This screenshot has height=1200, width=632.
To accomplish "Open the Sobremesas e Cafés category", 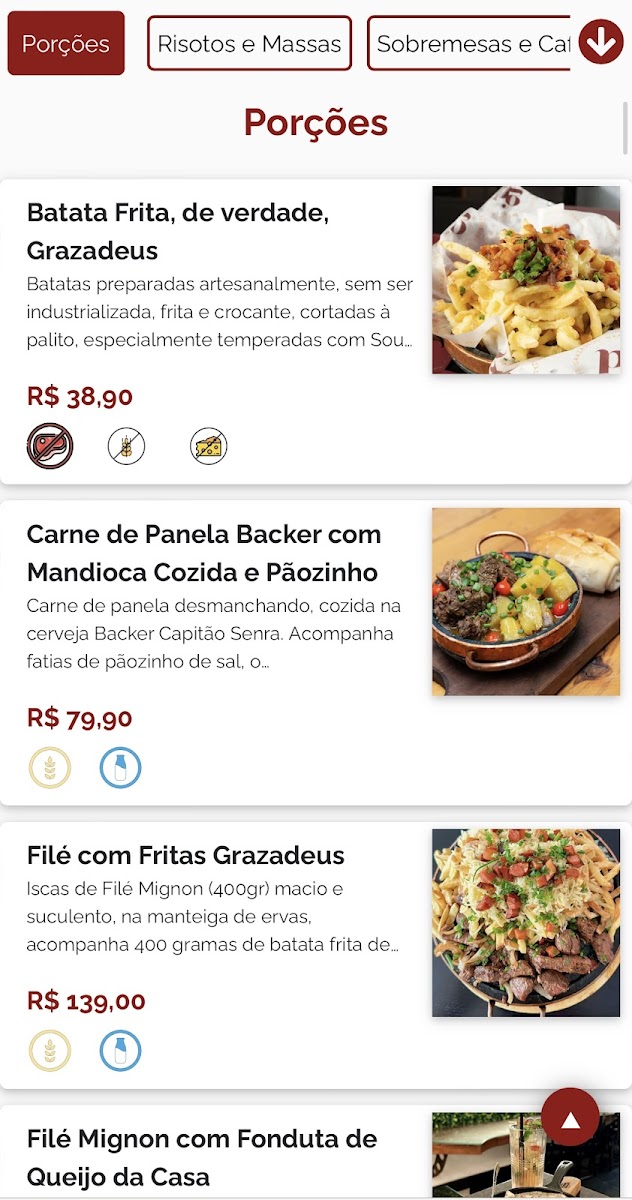I will (x=470, y=44).
